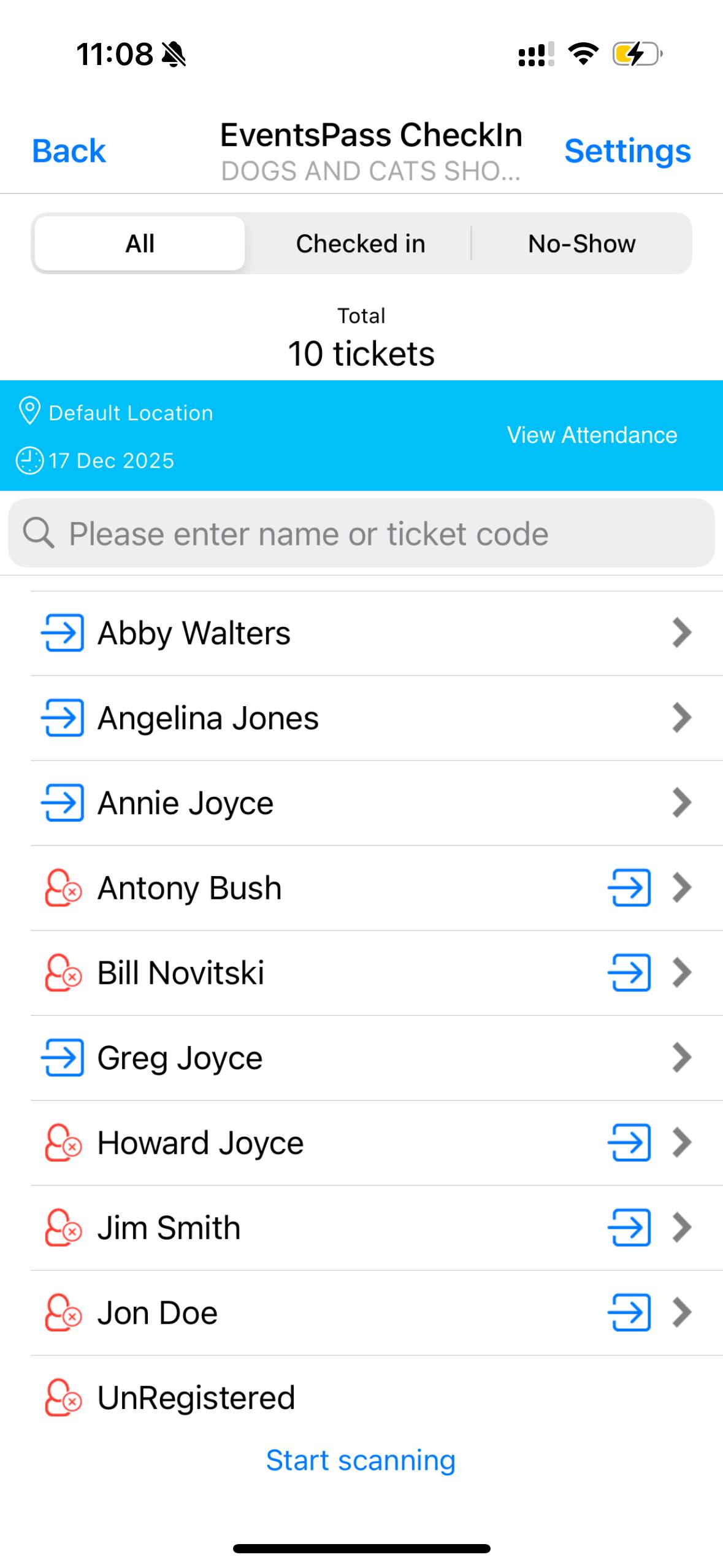This screenshot has width=723, height=1568.
Task: Start scanning tickets
Action: tap(361, 1460)
